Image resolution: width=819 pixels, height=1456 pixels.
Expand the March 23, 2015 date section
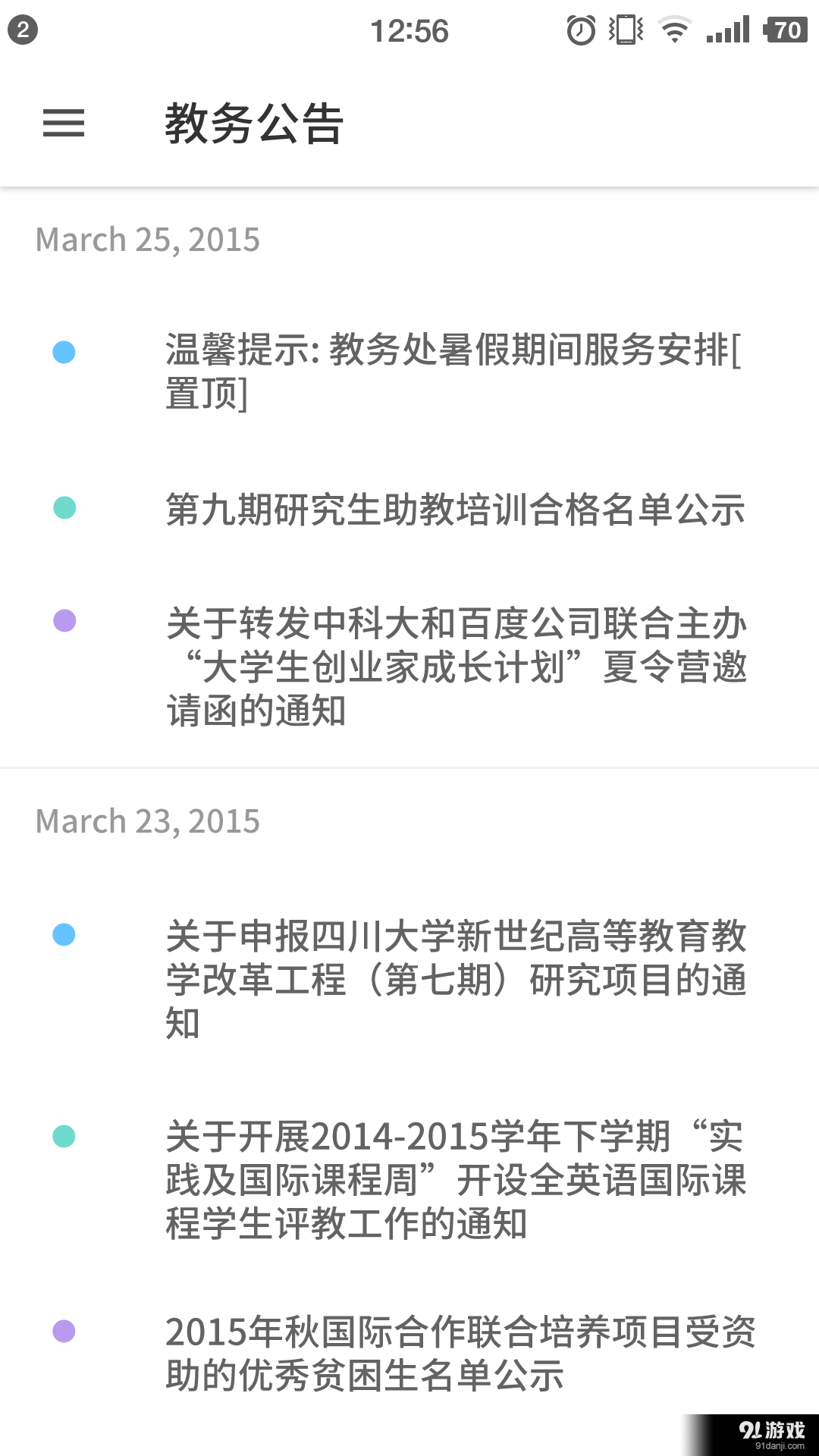click(148, 821)
